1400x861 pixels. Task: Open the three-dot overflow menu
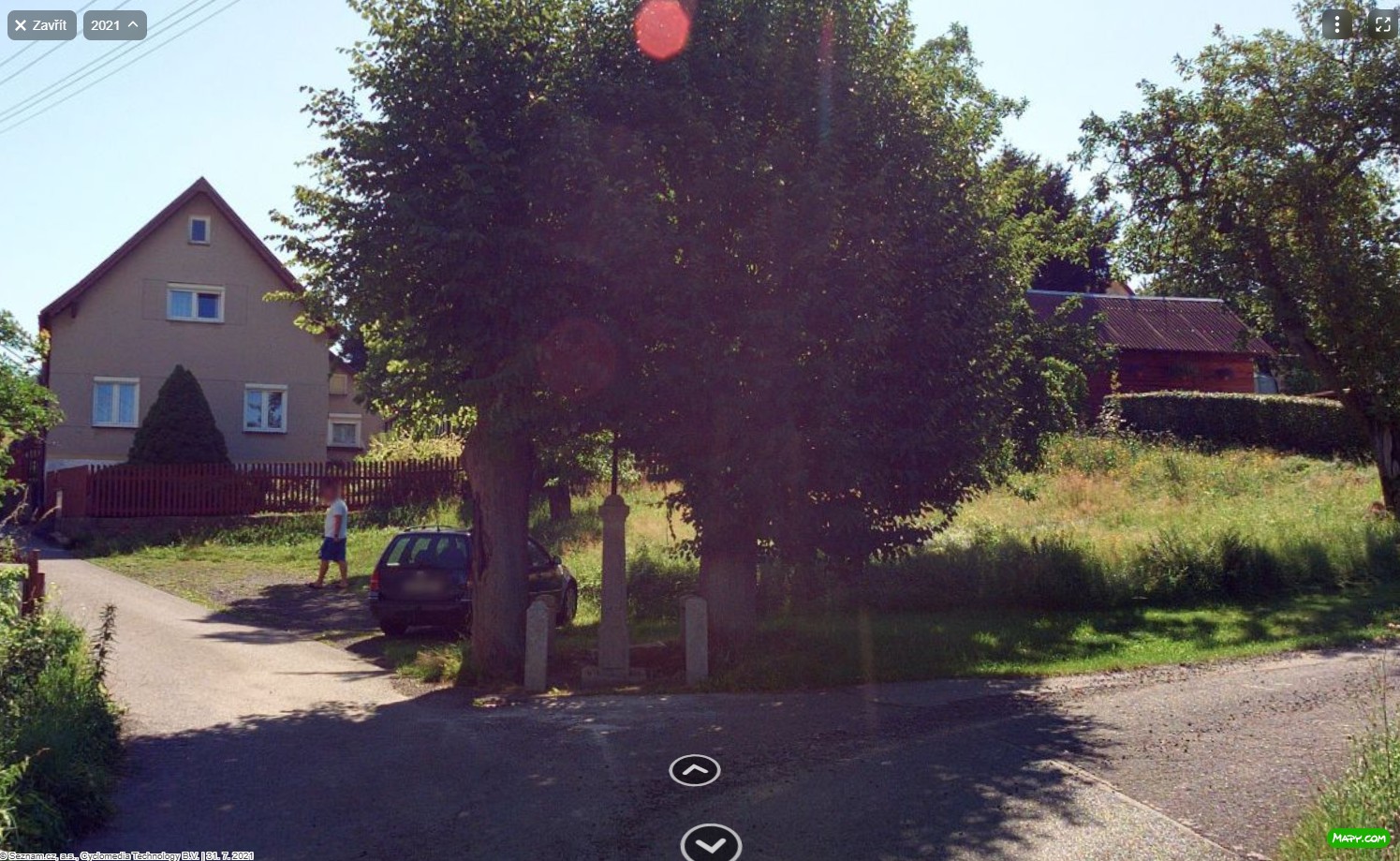click(x=1336, y=25)
